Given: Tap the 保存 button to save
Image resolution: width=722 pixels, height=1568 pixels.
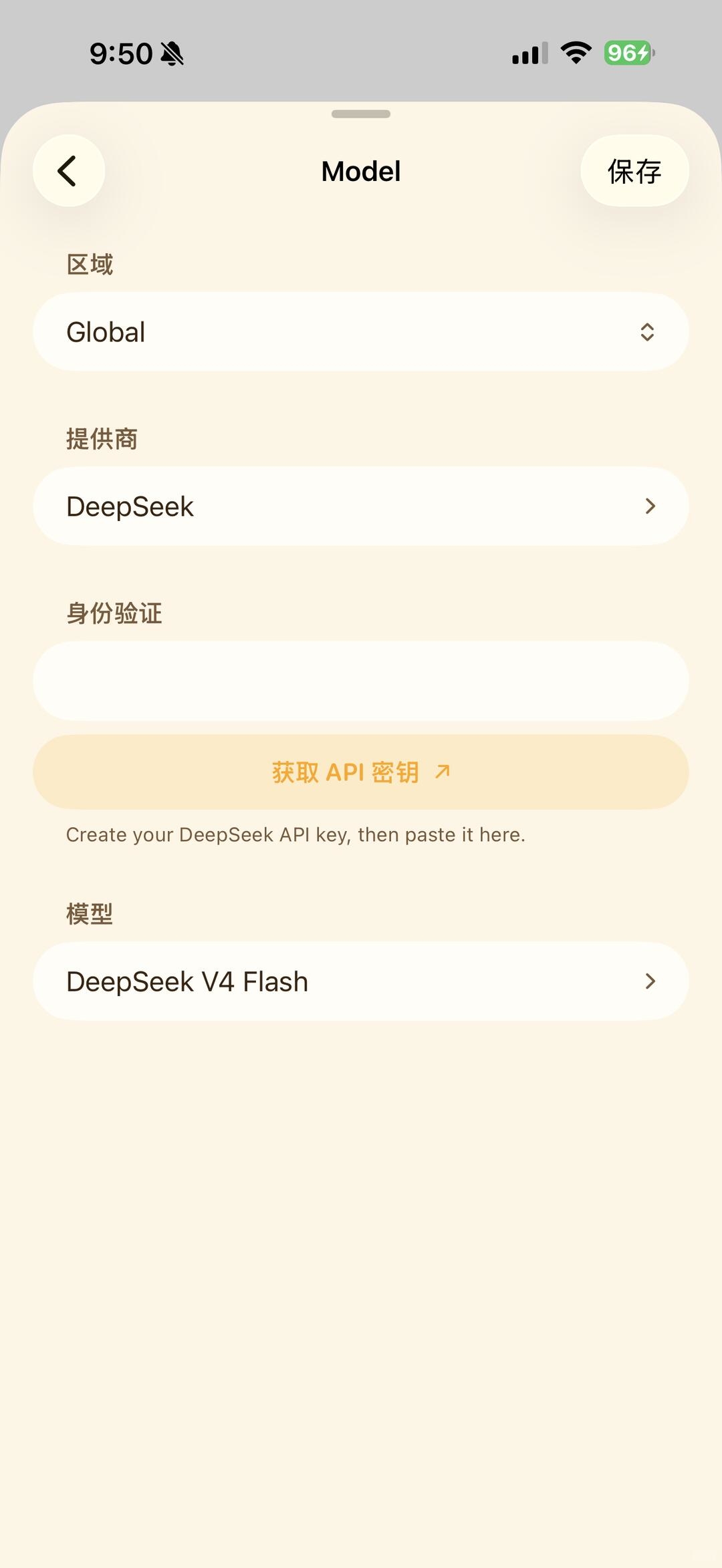Looking at the screenshot, I should click(x=634, y=171).
